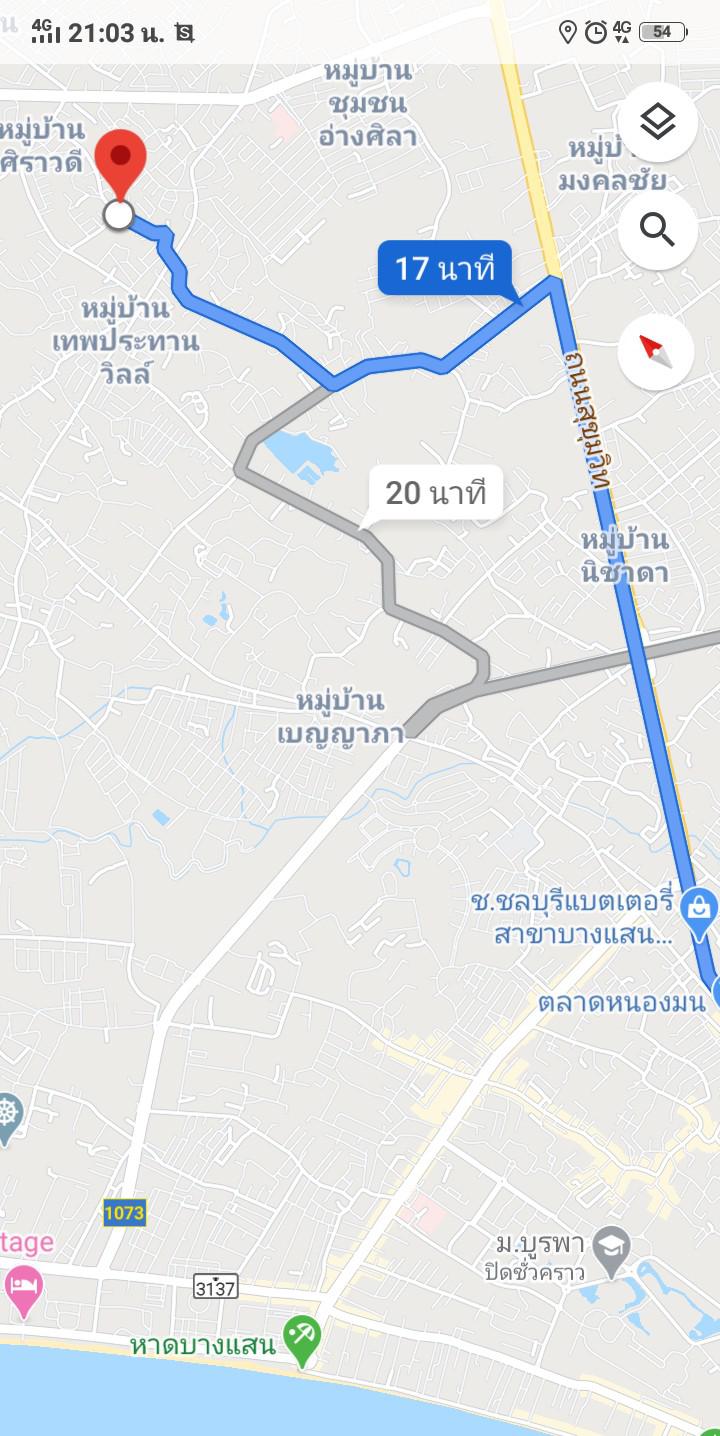720x1436 pixels.
Task: Tap the compass to reorient map
Action: point(656,351)
